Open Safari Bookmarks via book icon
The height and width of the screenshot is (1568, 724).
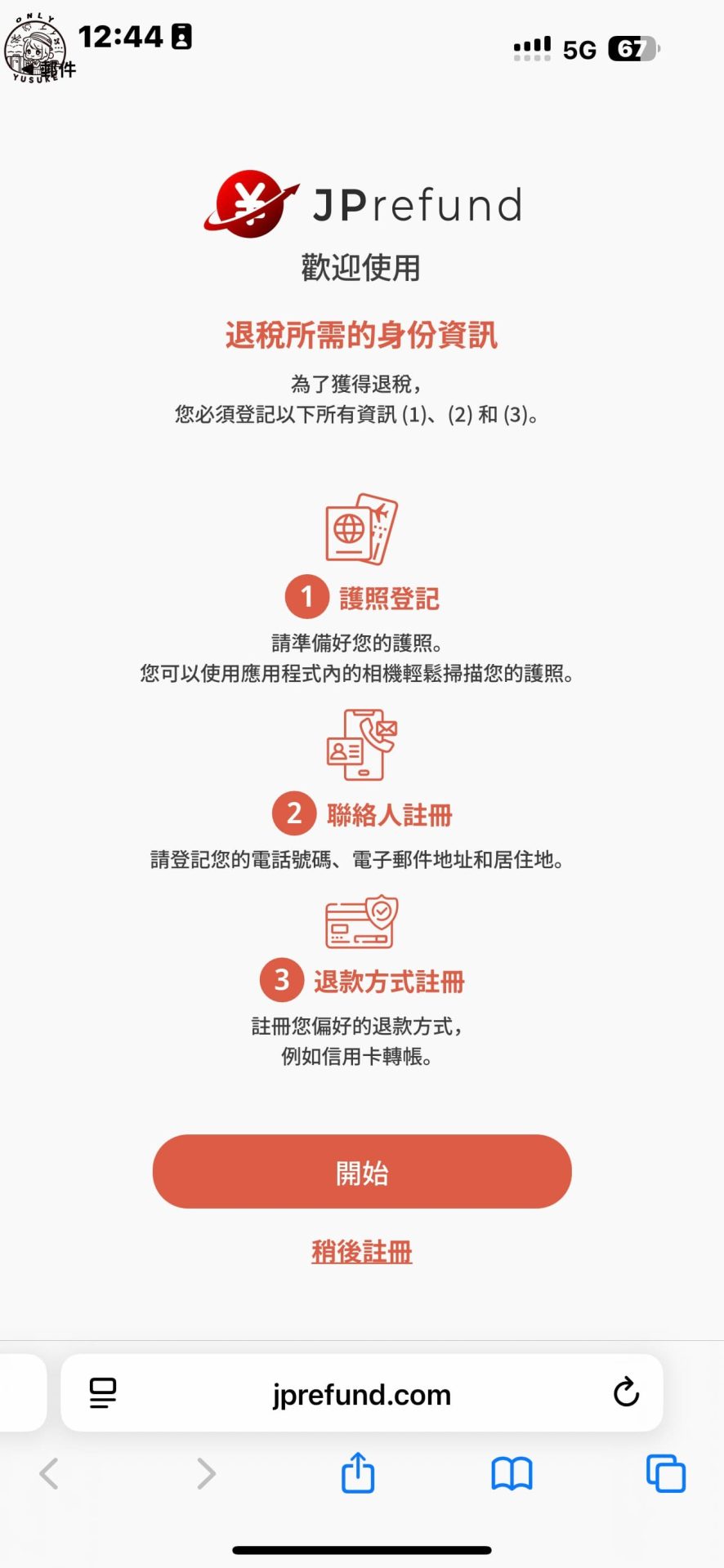[x=512, y=1473]
